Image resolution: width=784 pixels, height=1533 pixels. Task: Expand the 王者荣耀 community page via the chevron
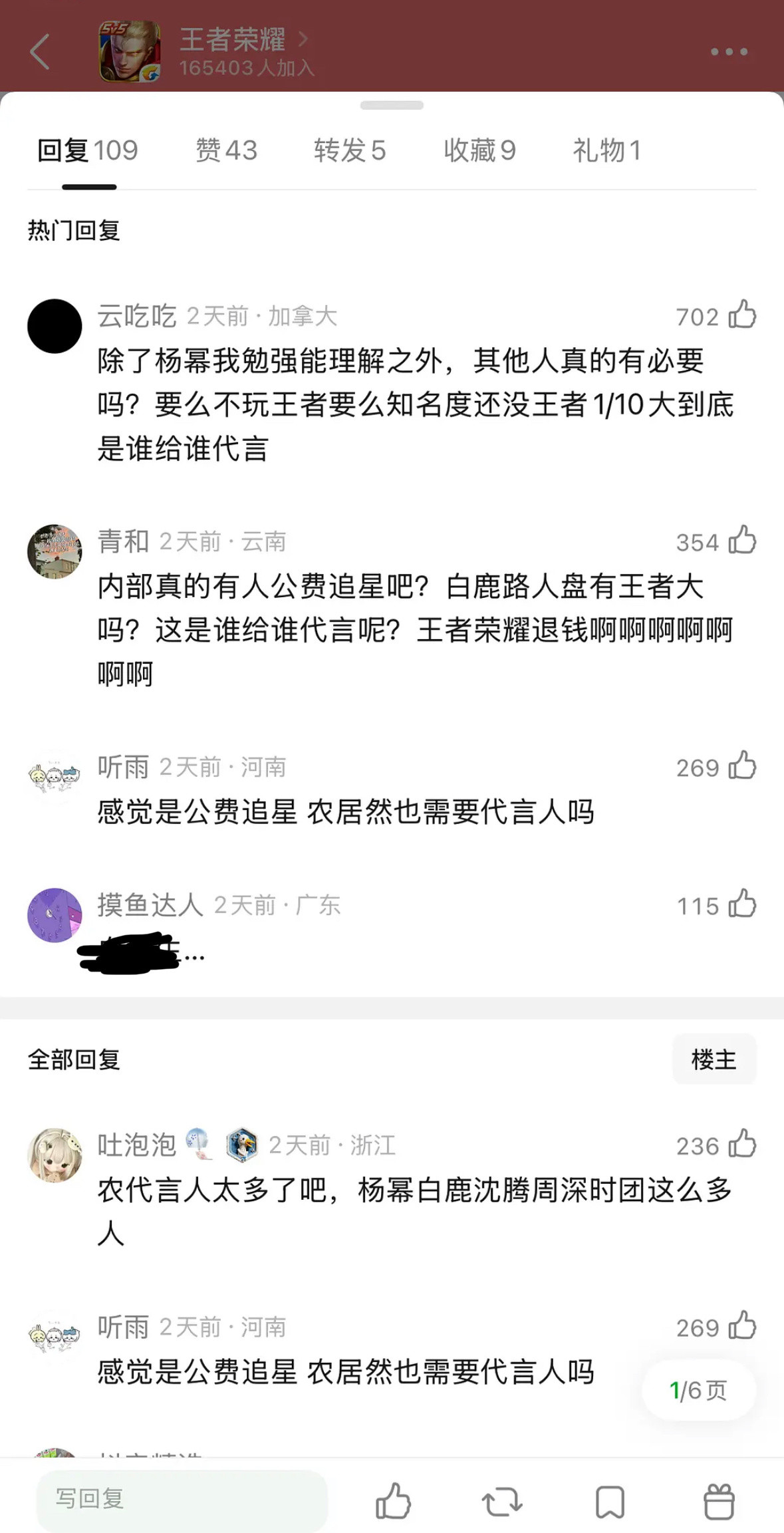(305, 40)
